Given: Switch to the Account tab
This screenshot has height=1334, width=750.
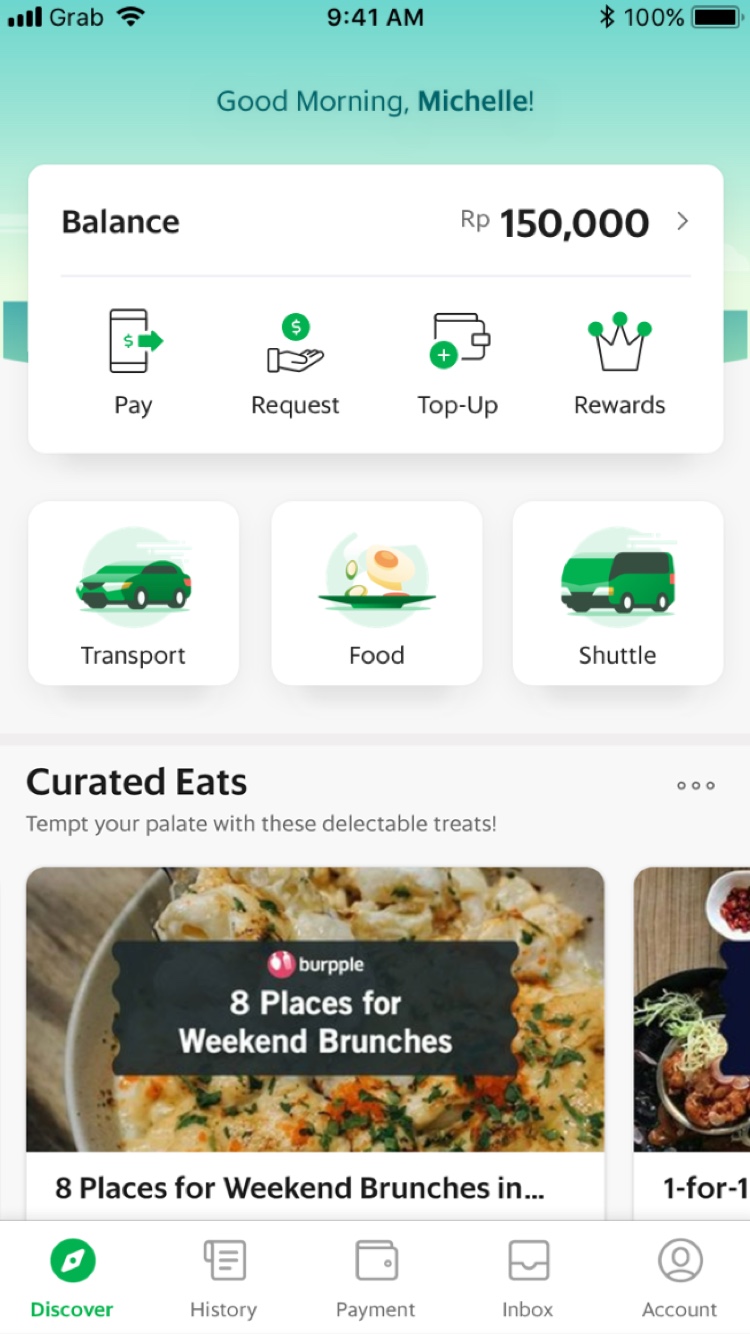Looking at the screenshot, I should click(x=679, y=1278).
